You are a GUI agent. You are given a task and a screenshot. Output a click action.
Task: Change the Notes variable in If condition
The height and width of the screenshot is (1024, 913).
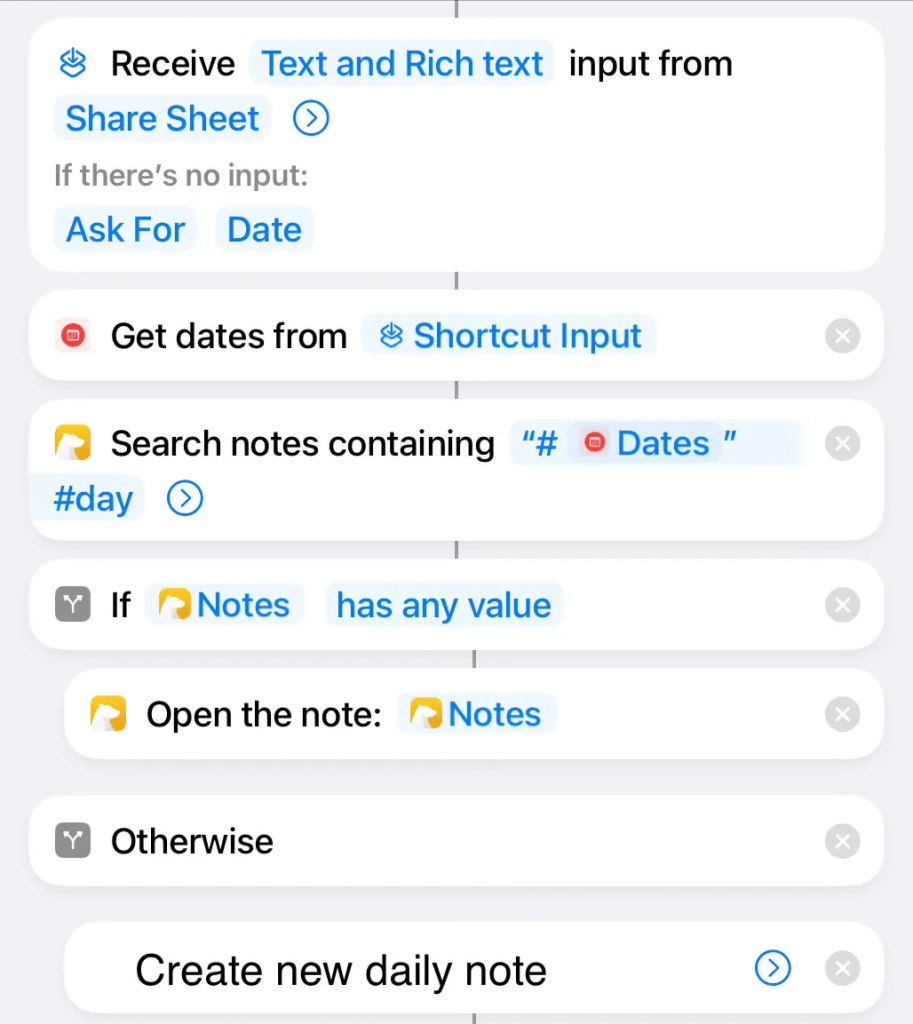(225, 605)
